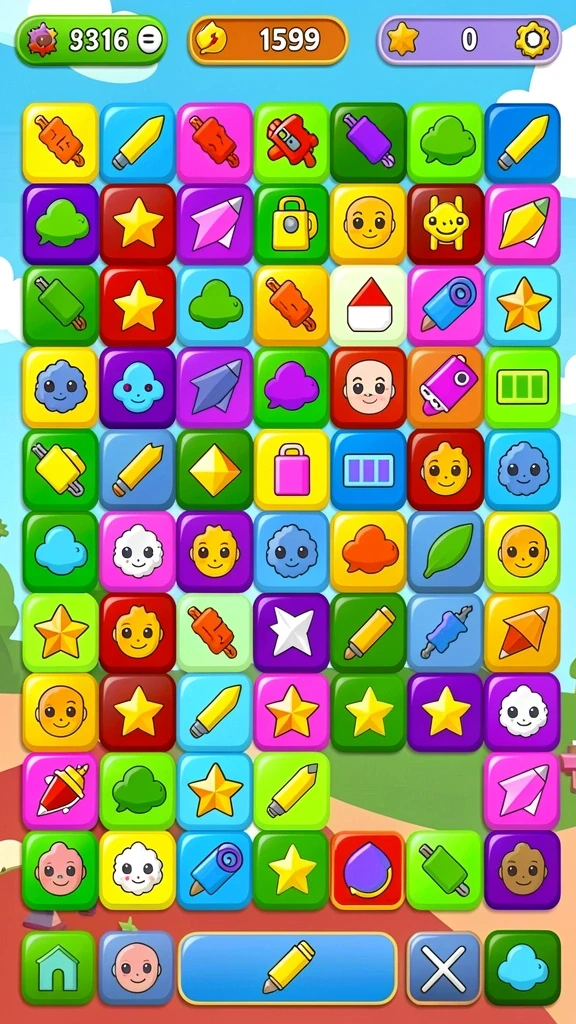Screen dimensions: 576x1024
Task: Tap the red robot tile
Action: pyautogui.click(x=291, y=142)
